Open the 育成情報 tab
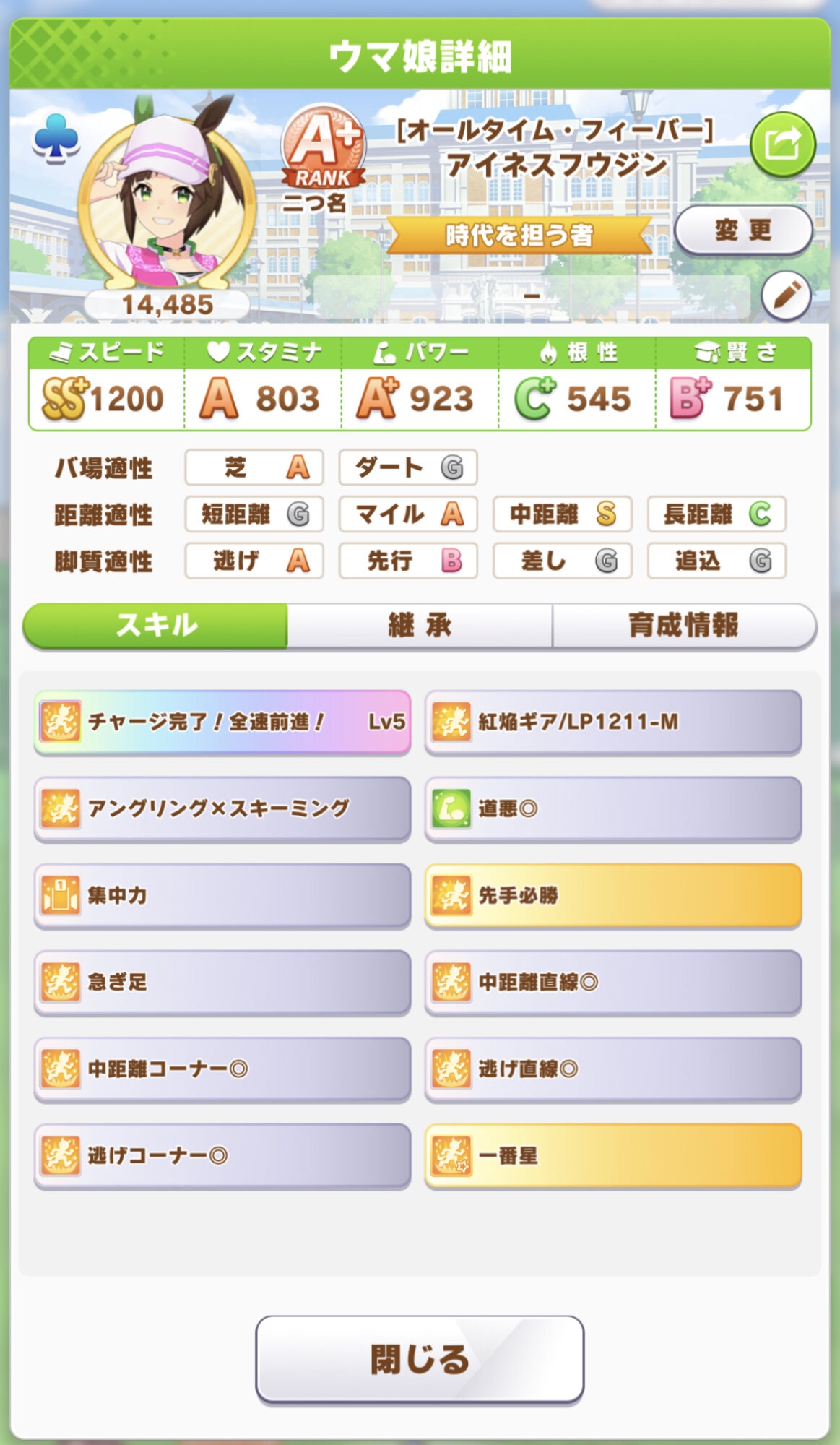The image size is (840, 1445). coord(683,626)
